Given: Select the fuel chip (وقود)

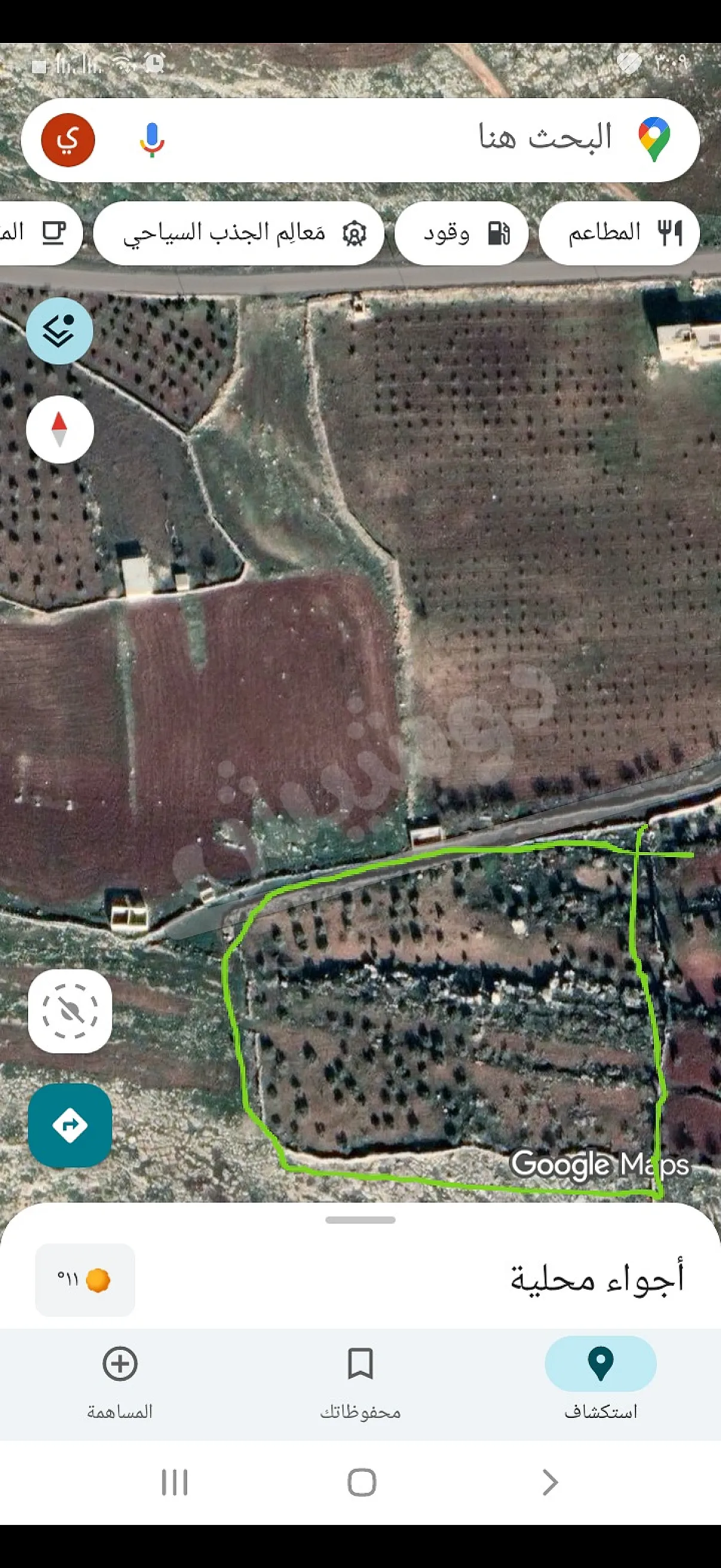Looking at the screenshot, I should pyautogui.click(x=461, y=233).
